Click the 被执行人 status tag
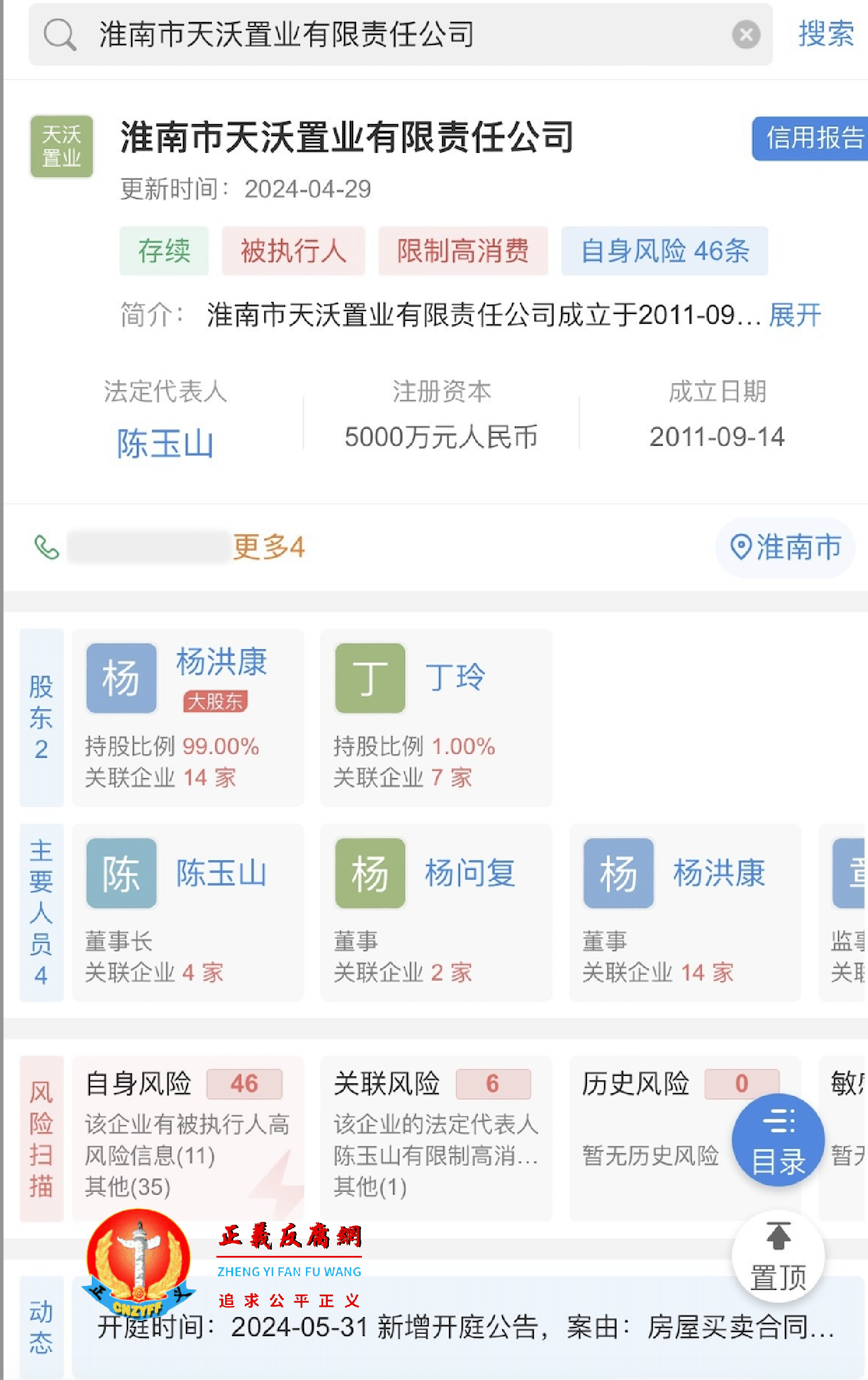Screen dimensions: 868x1380 pos(293,251)
